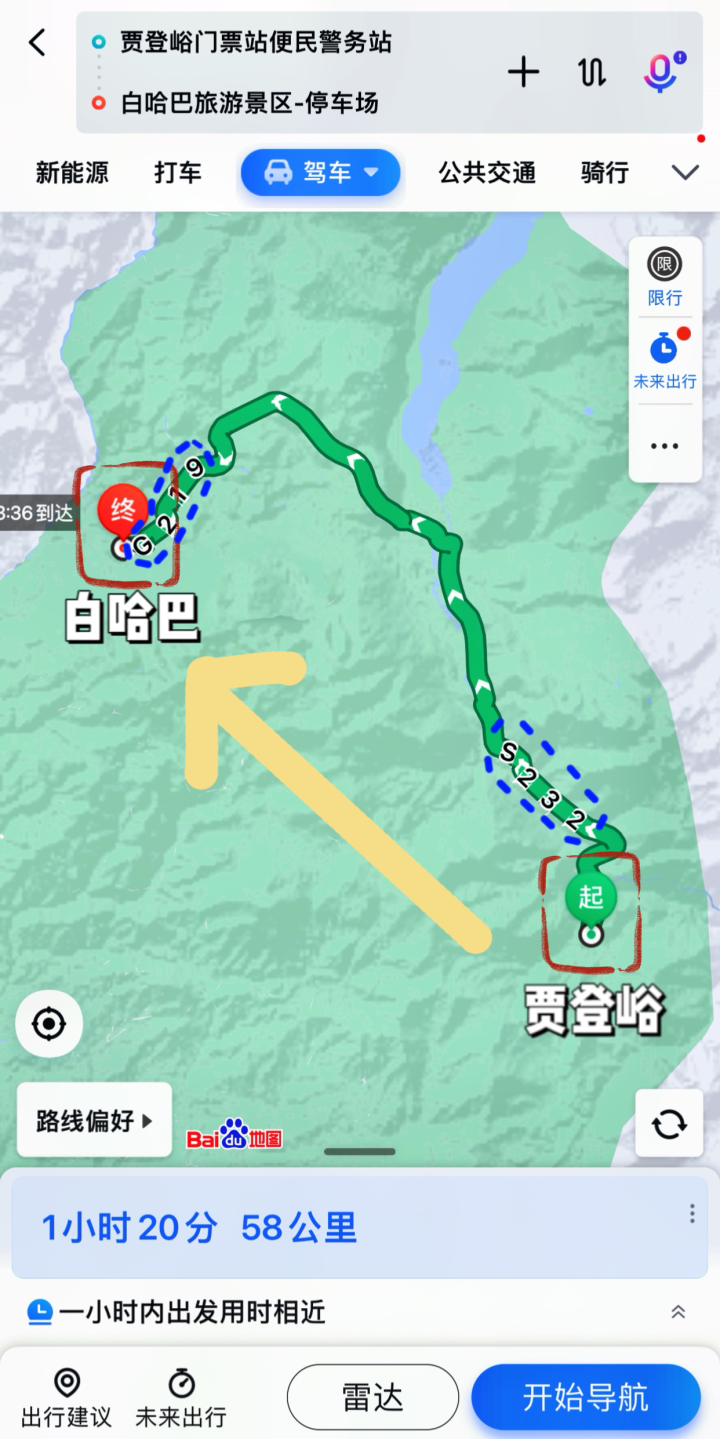Edit starting point 贾登峪门票站便民警务站
This screenshot has height=1439, width=720.
pyautogui.click(x=256, y=42)
